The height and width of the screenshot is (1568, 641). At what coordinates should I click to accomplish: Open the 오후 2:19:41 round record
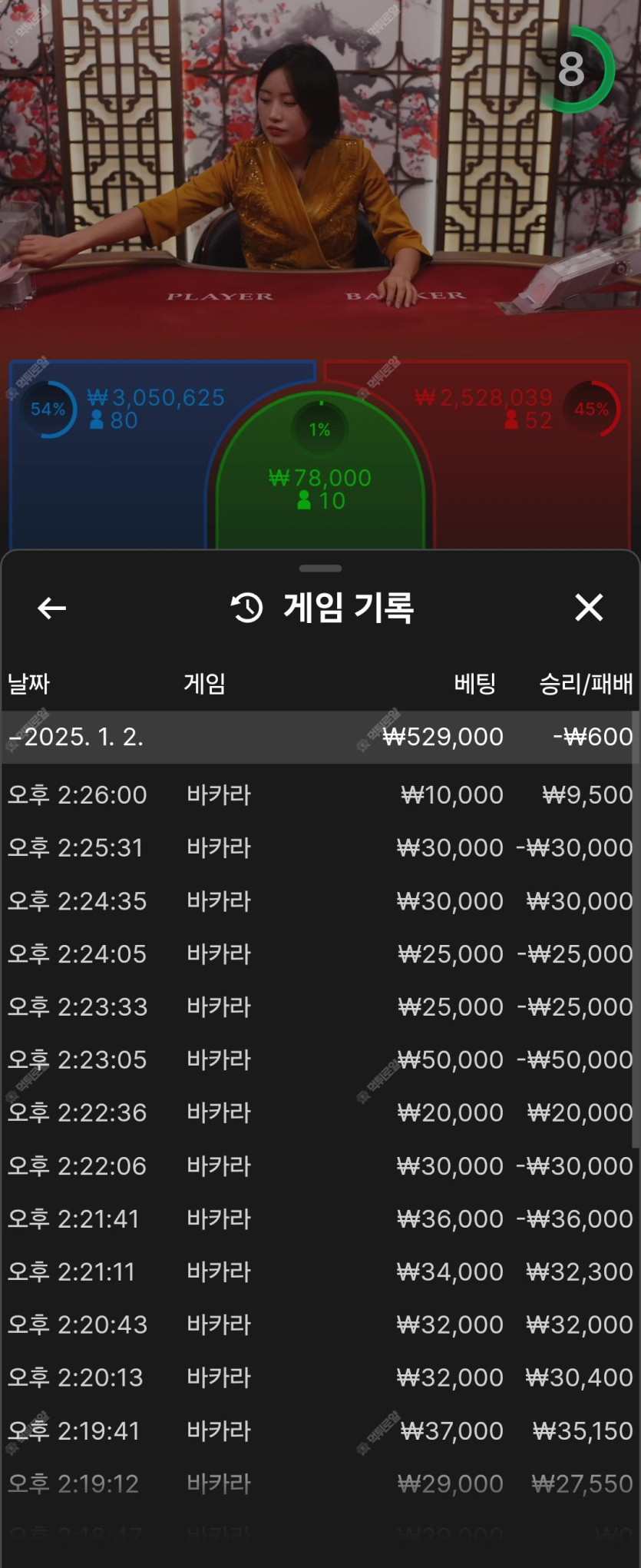[x=319, y=1430]
